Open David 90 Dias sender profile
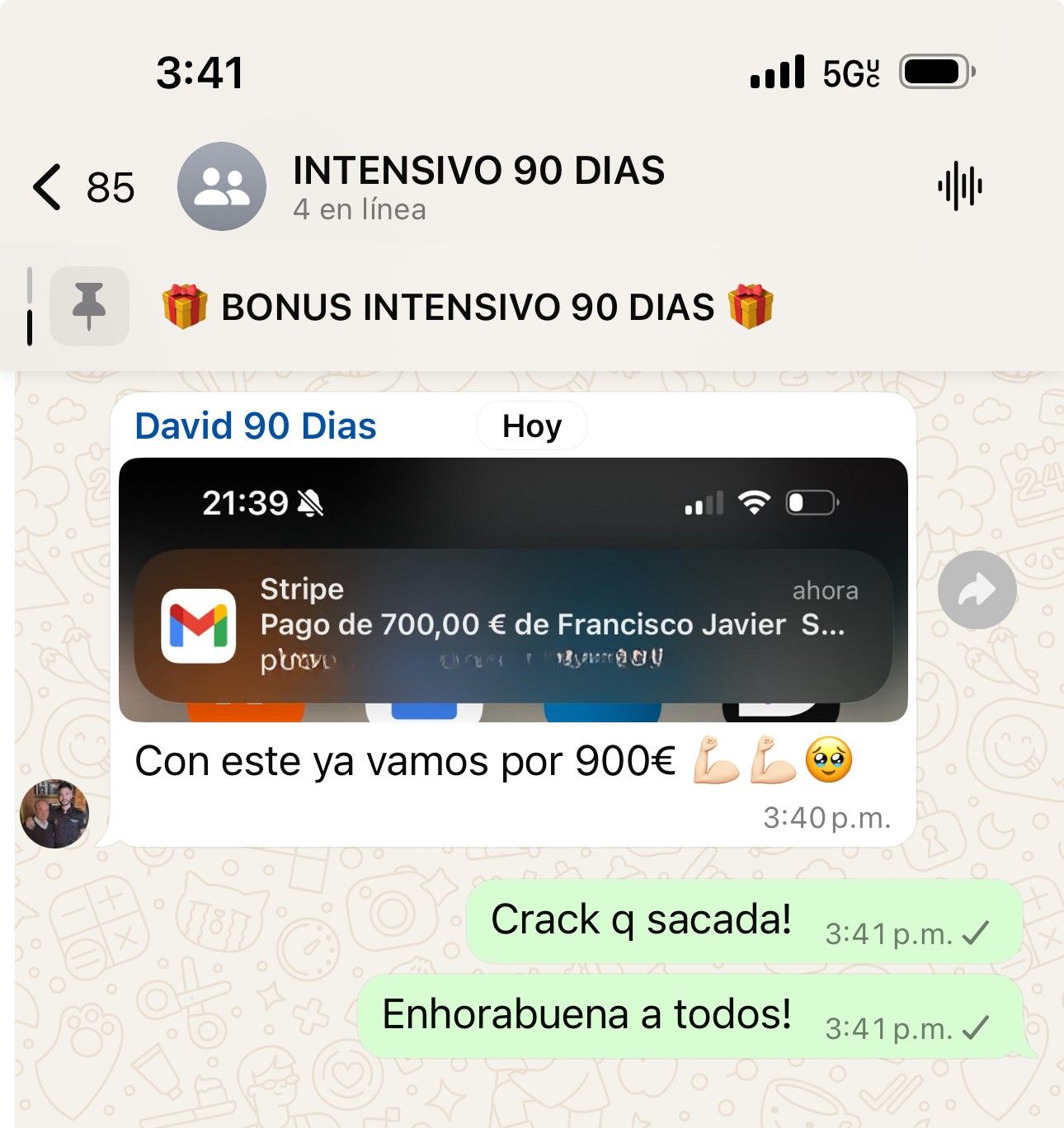This screenshot has height=1128, width=1064. click(x=256, y=426)
